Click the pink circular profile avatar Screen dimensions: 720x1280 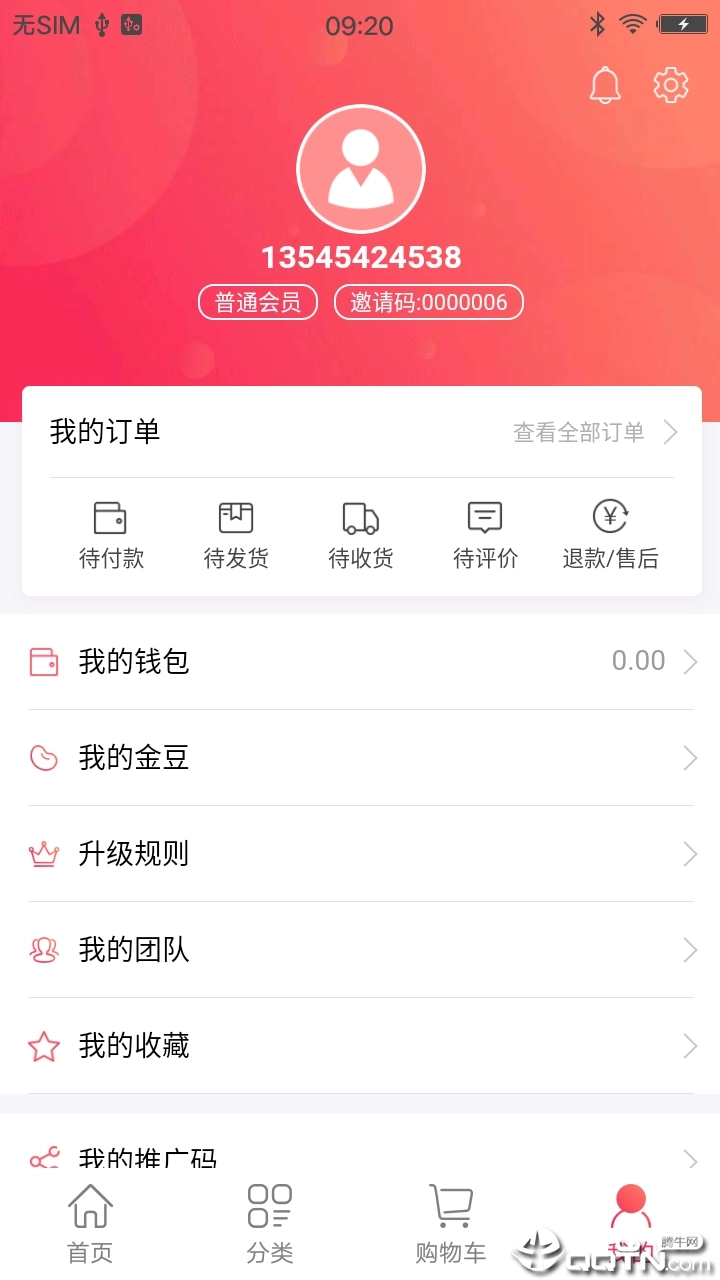(x=360, y=168)
